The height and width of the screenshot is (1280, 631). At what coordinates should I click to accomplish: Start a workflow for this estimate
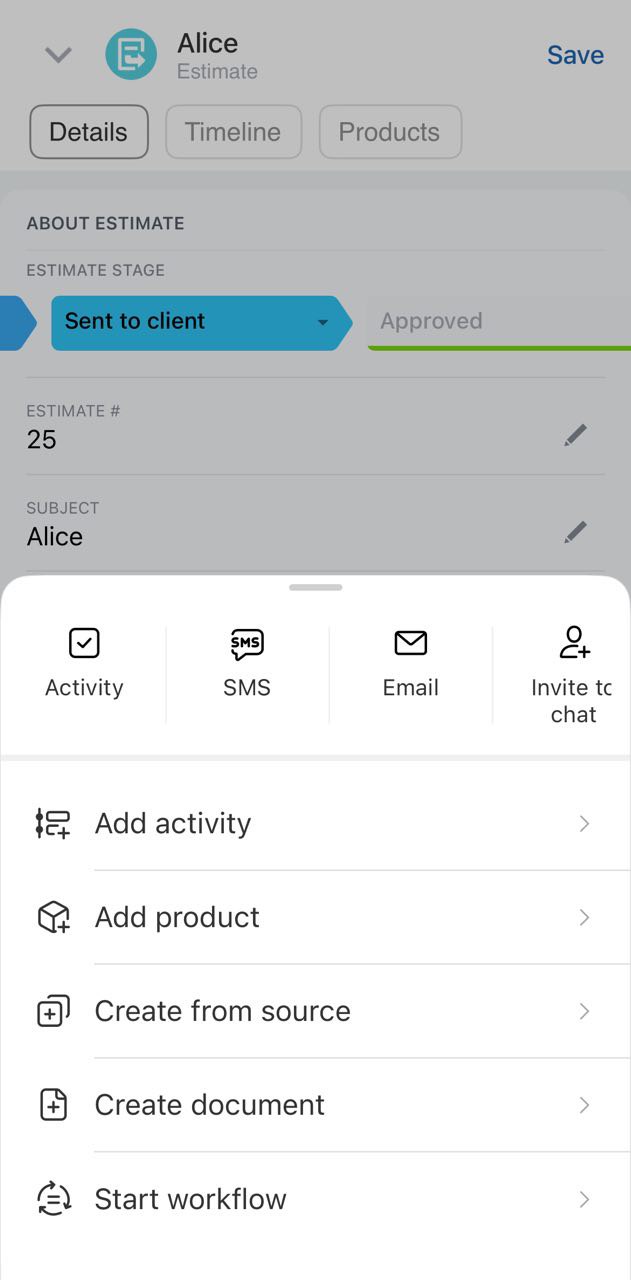(315, 1199)
